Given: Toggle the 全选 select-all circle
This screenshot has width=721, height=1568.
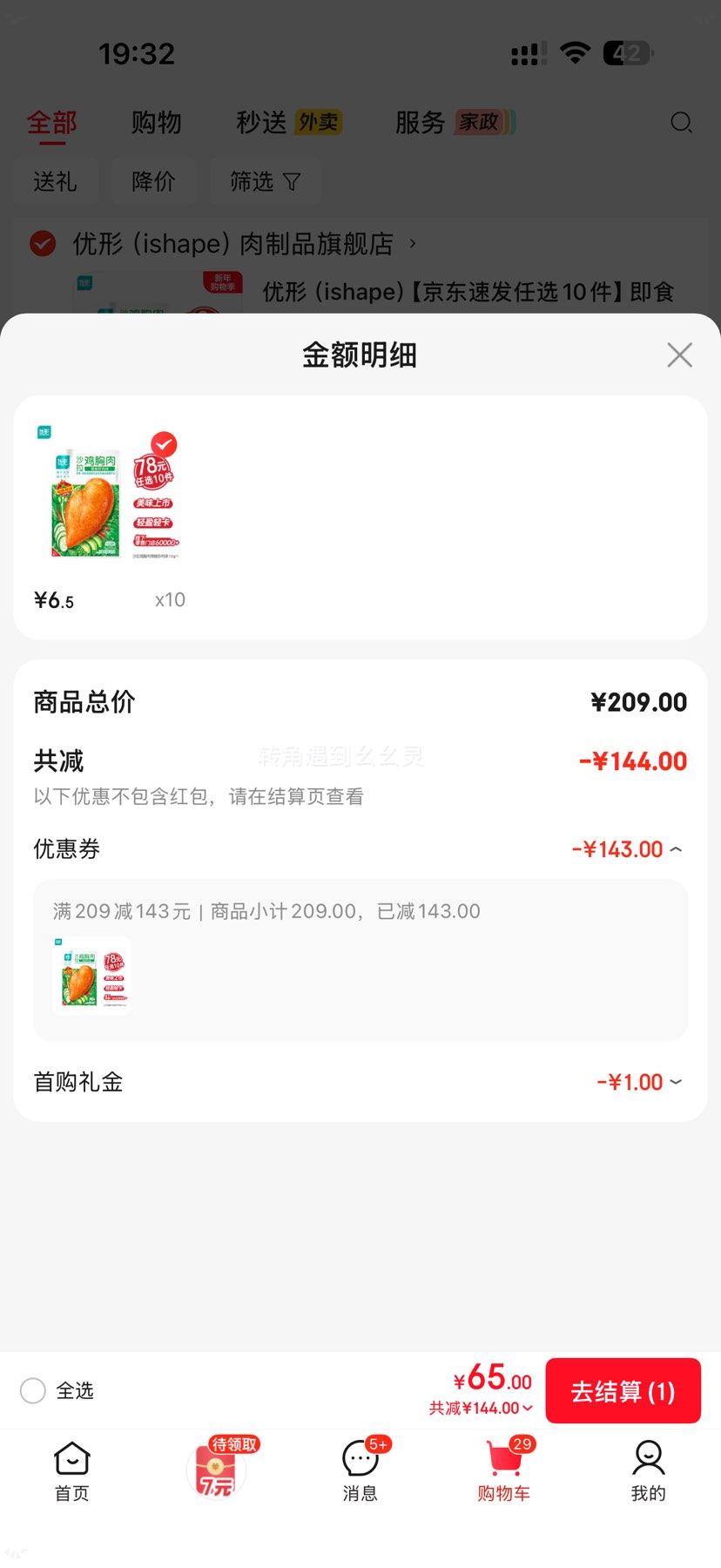Looking at the screenshot, I should point(32,1391).
